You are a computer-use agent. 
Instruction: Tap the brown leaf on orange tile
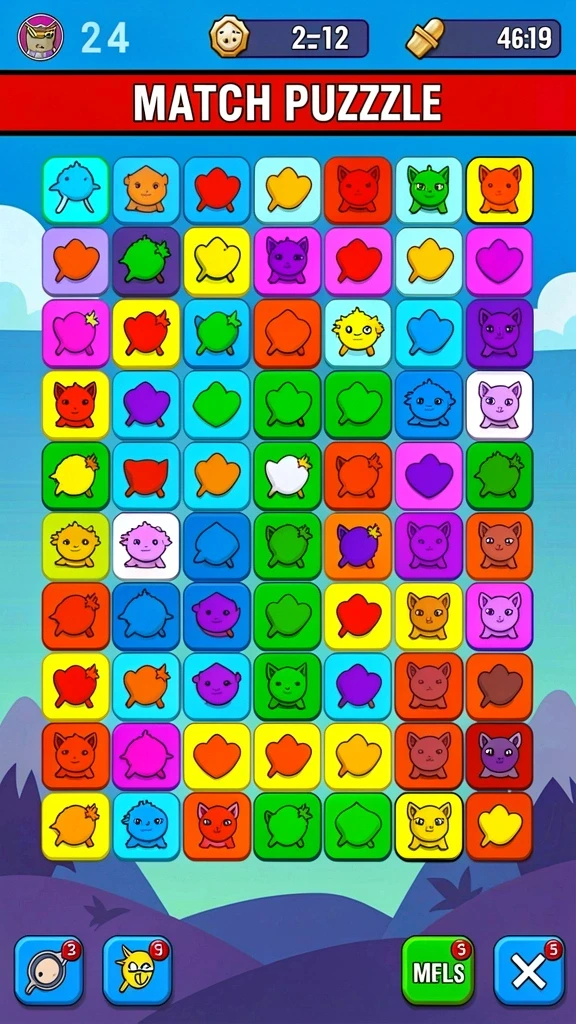(x=500, y=686)
